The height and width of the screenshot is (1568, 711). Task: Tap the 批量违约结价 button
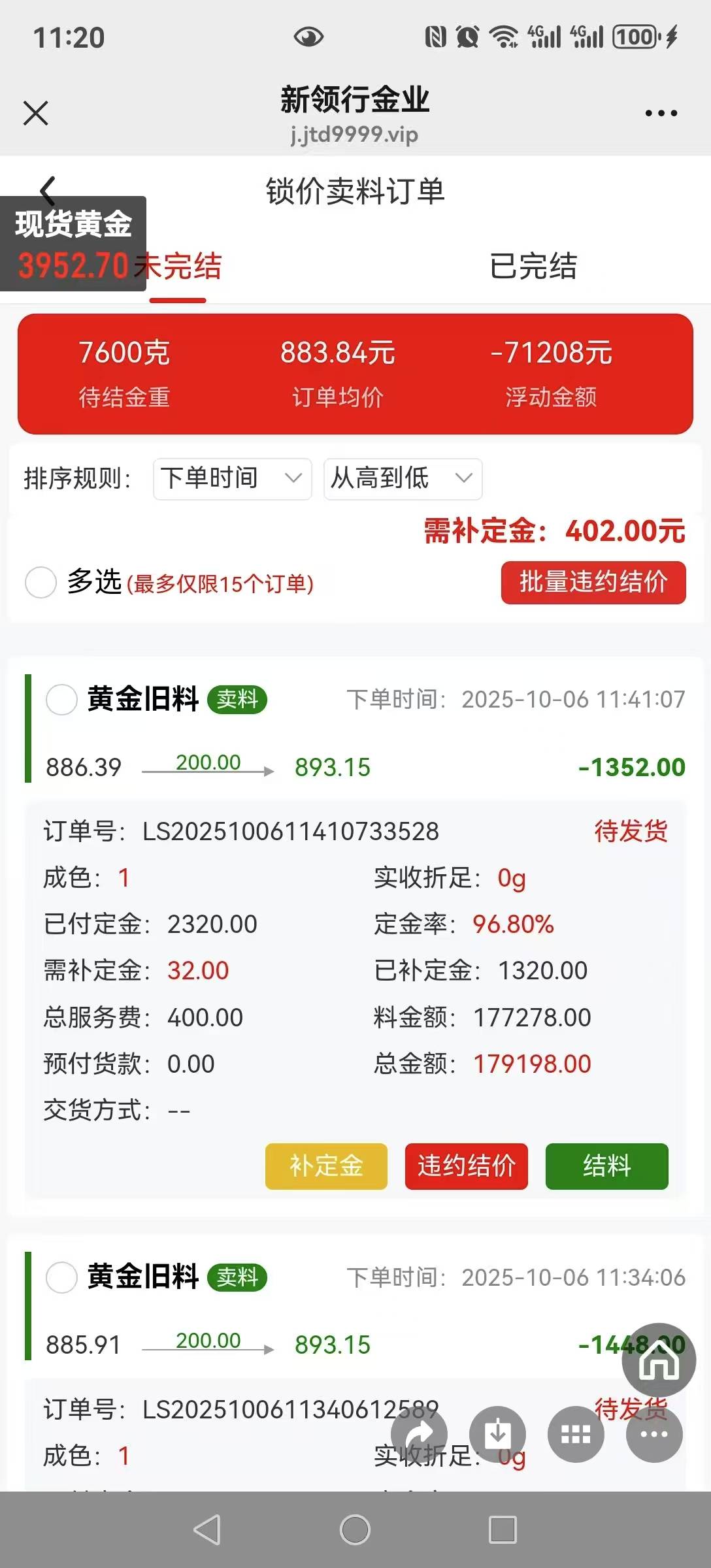tap(593, 582)
